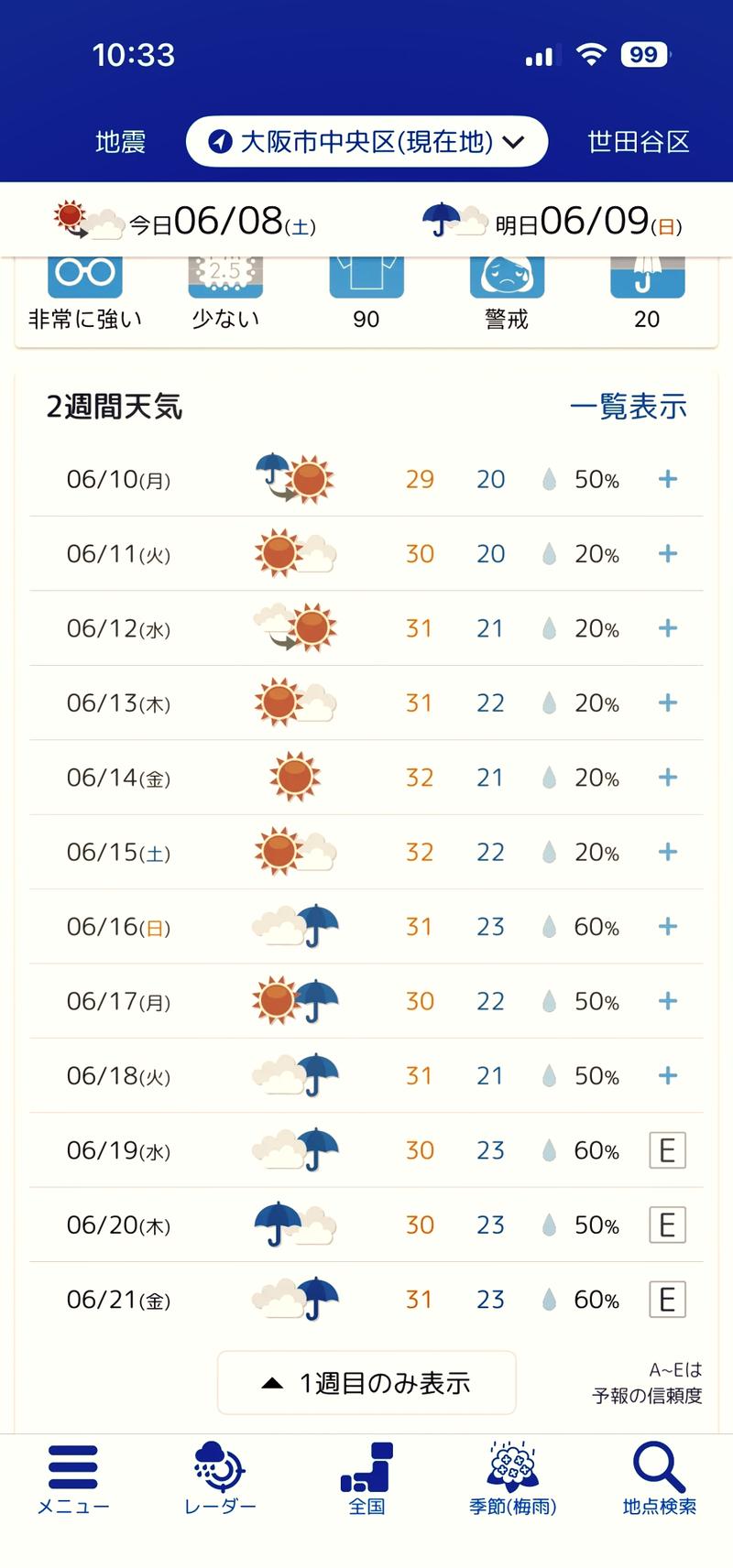Expand details for 06/10 forecast
Image resolution: width=733 pixels, height=1568 pixels.
point(668,479)
